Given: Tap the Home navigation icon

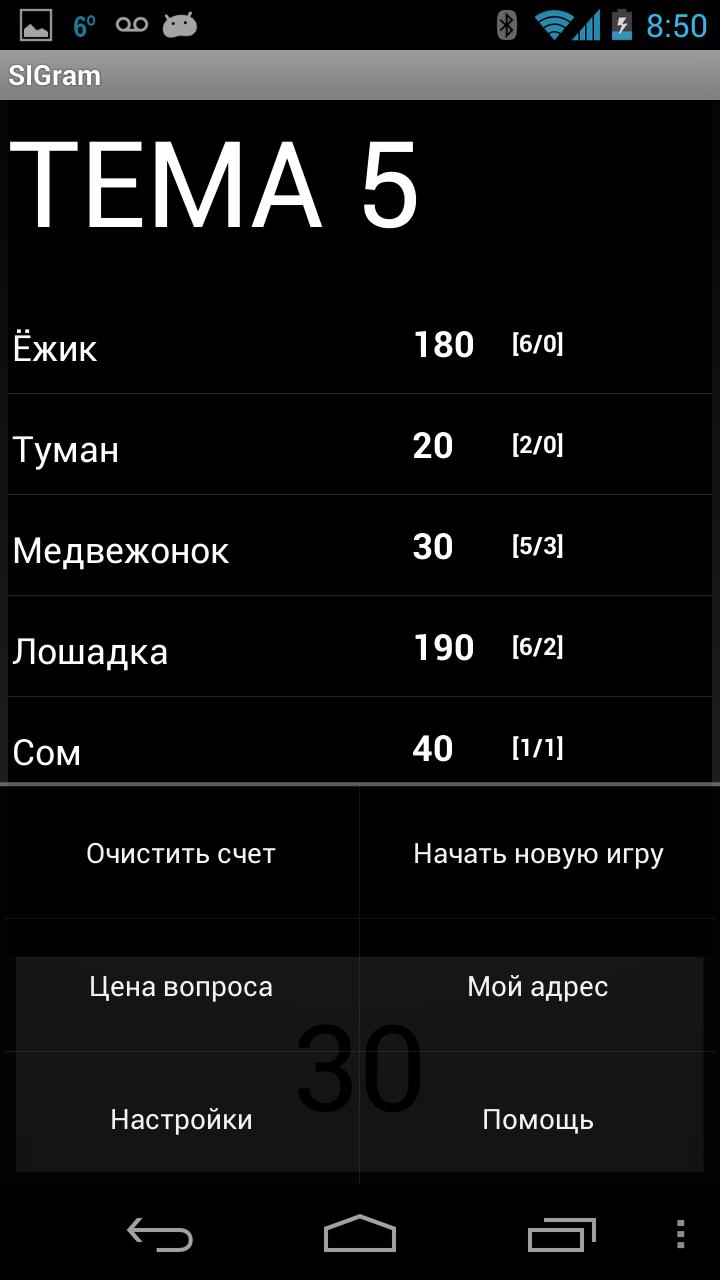Looking at the screenshot, I should point(360,1235).
